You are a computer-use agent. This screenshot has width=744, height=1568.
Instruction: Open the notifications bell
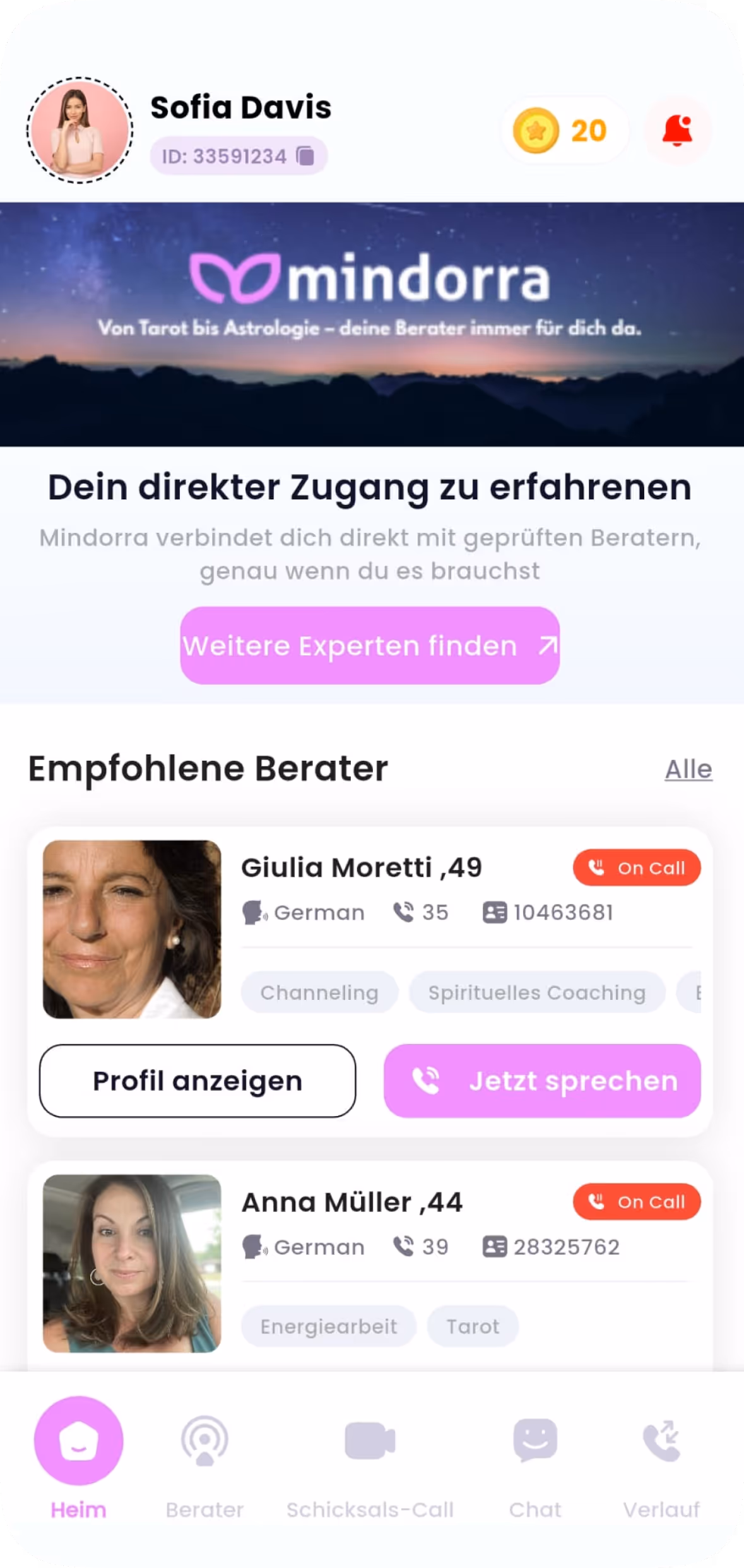pyautogui.click(x=677, y=131)
